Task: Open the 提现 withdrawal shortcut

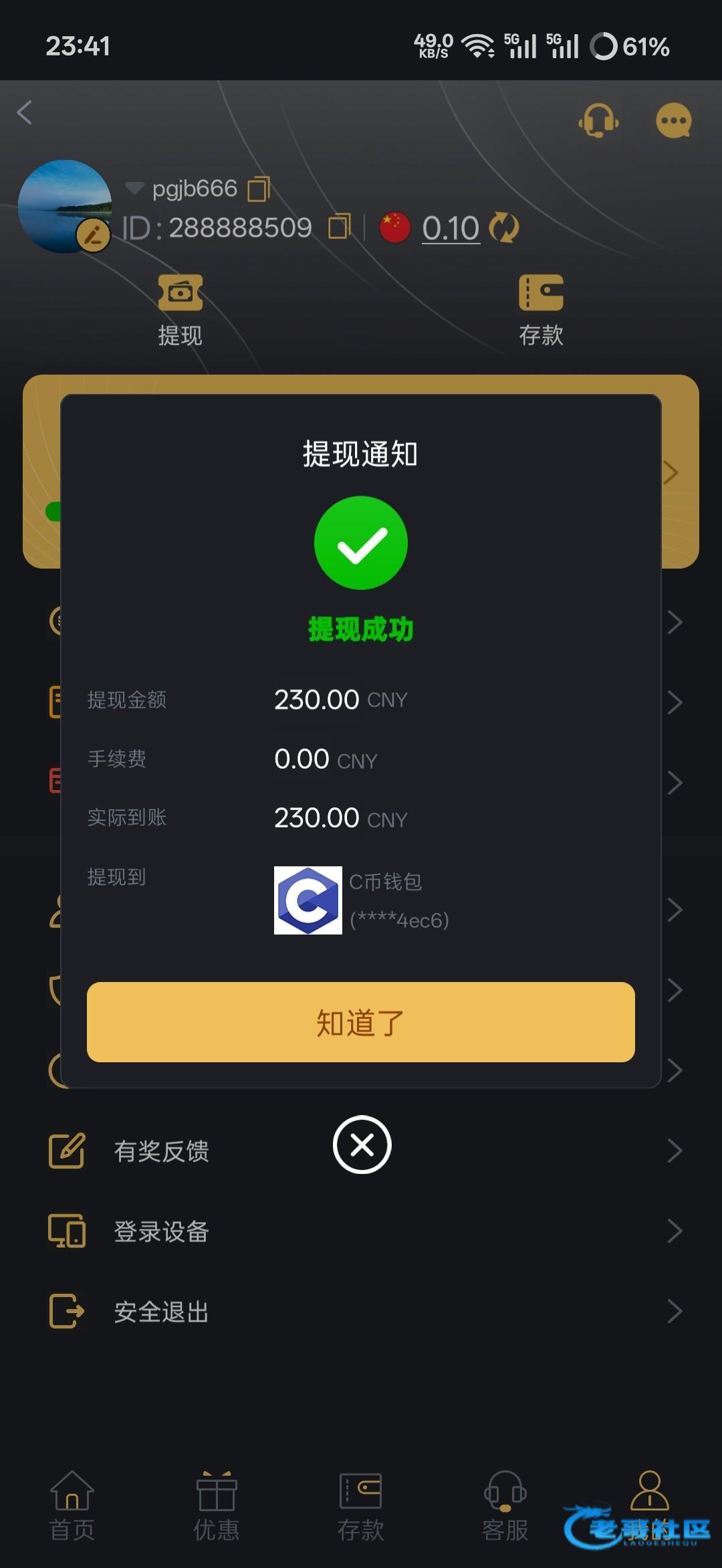Action: tap(180, 310)
